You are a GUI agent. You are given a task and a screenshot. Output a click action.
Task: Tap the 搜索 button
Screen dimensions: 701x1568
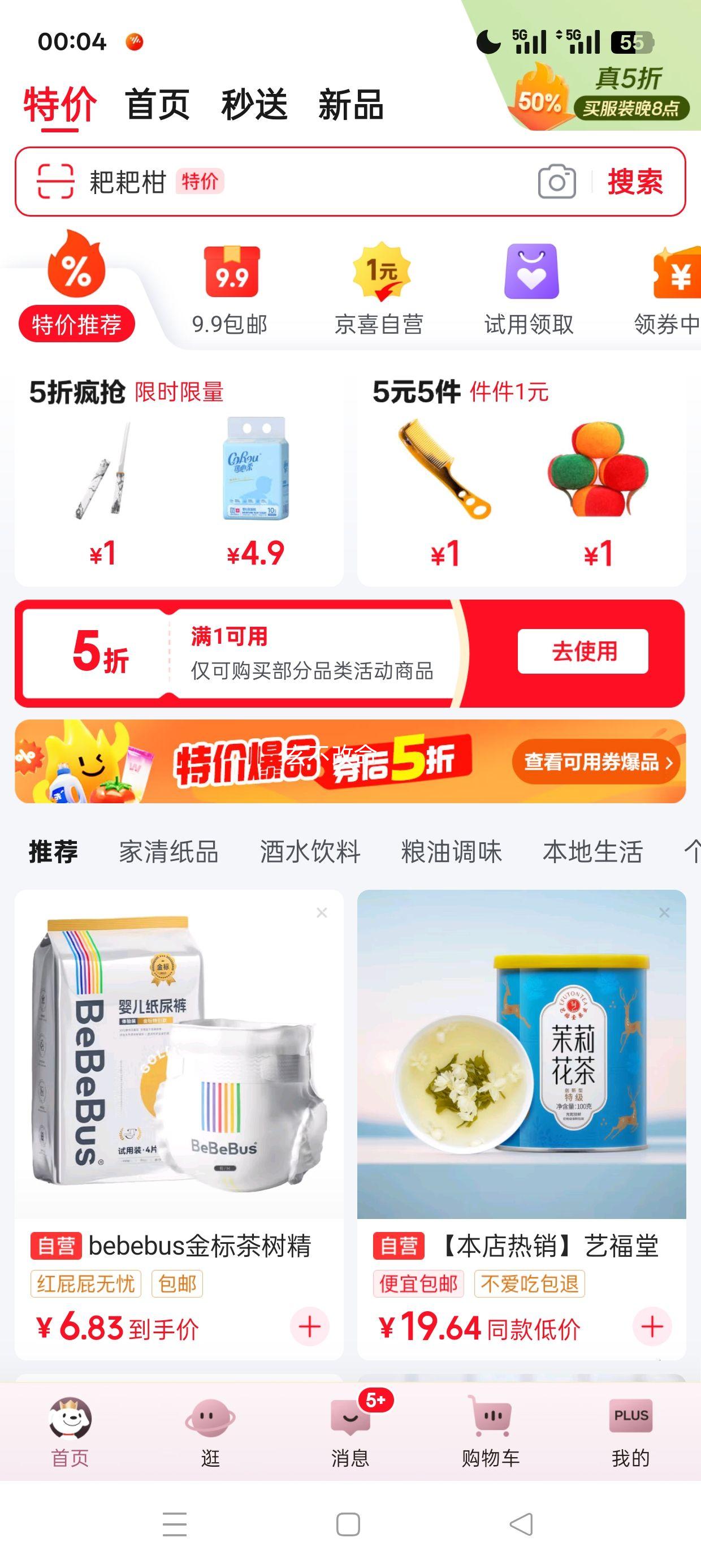(x=635, y=183)
